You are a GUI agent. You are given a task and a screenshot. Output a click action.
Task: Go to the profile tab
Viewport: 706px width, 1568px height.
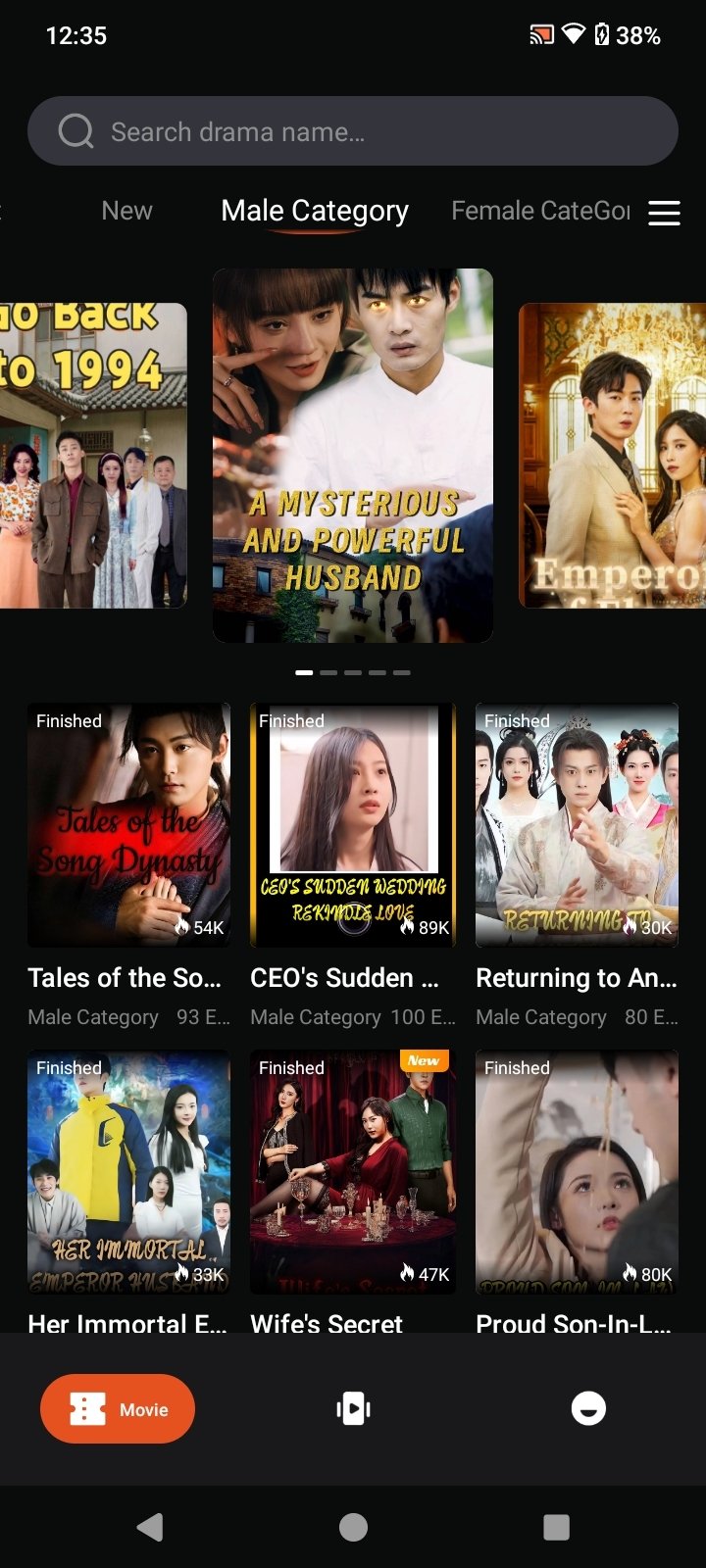[588, 1409]
